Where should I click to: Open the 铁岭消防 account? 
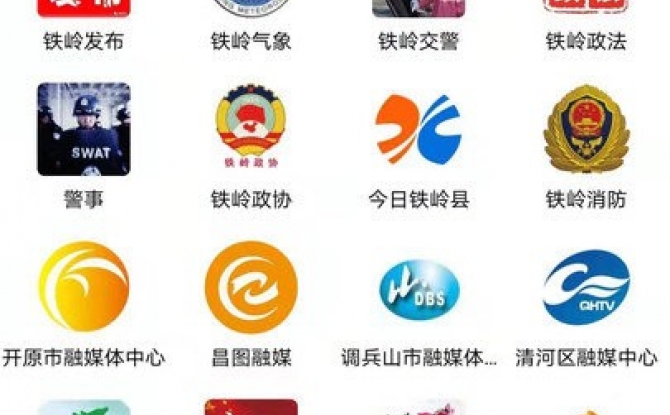(x=586, y=129)
